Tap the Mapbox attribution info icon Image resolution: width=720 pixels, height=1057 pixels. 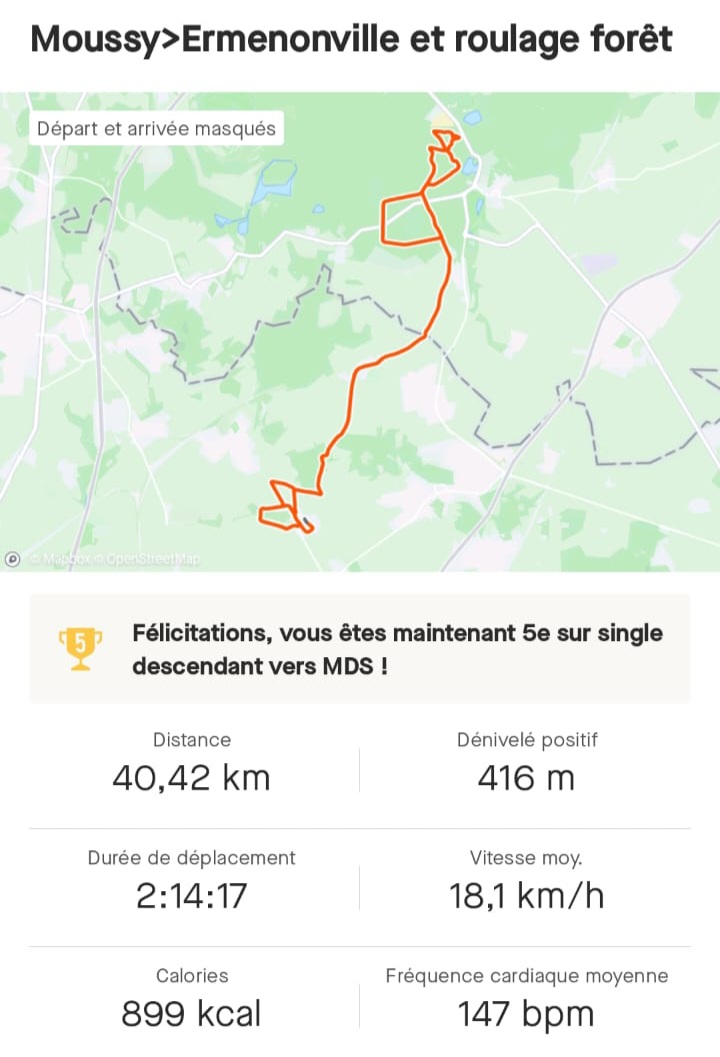coord(13,559)
